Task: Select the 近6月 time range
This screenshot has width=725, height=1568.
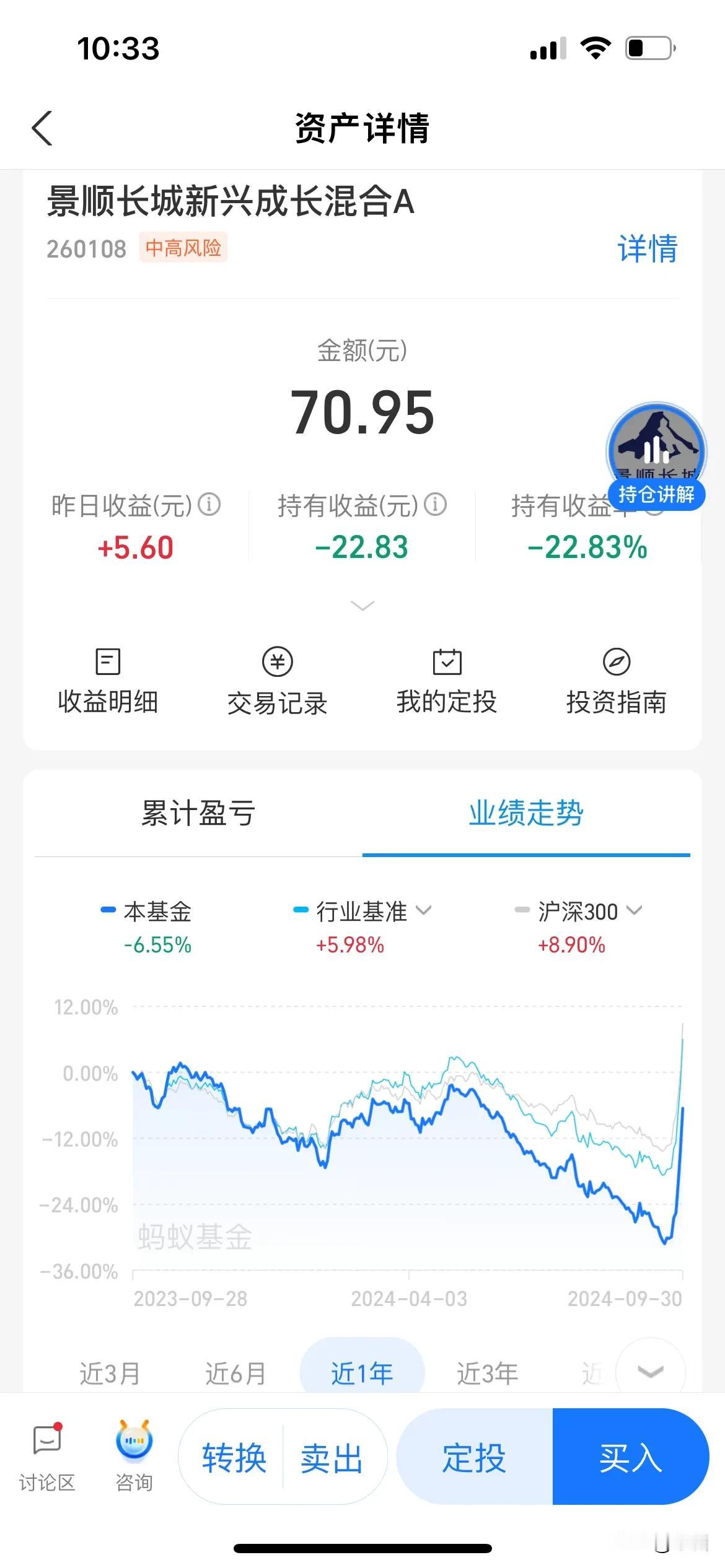Action: [235, 1374]
